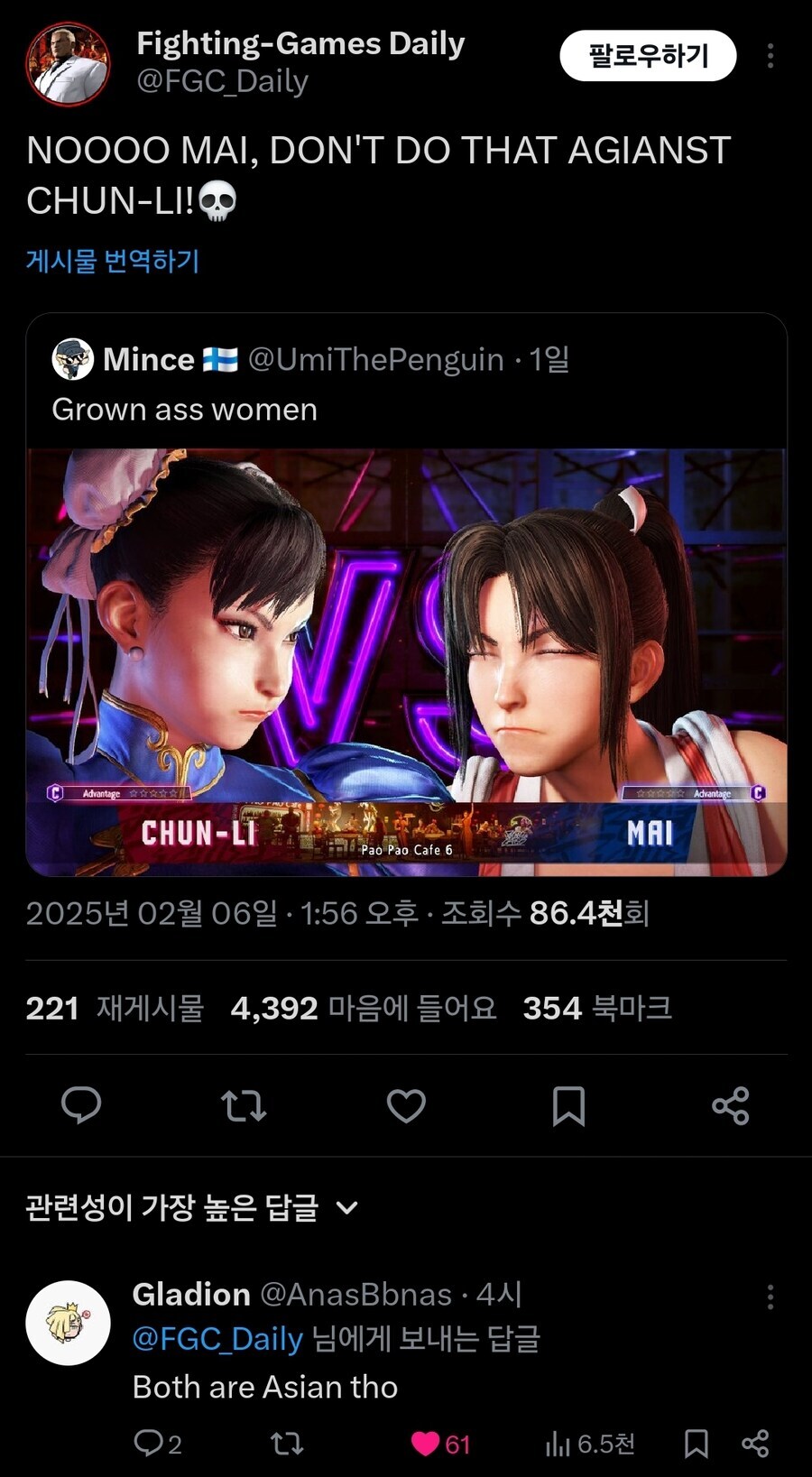Reply to Gladion's comment

pyautogui.click(x=151, y=1445)
